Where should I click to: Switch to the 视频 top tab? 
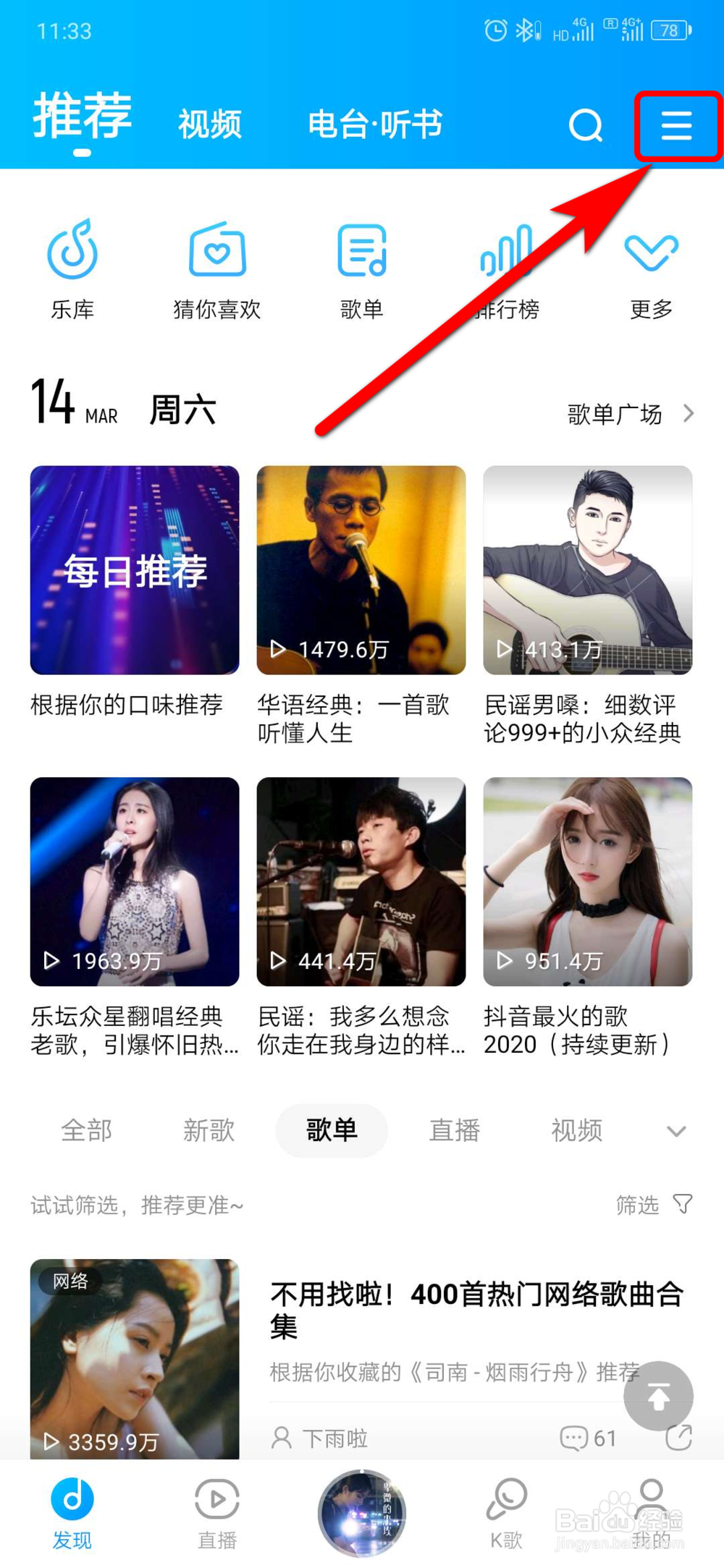210,124
